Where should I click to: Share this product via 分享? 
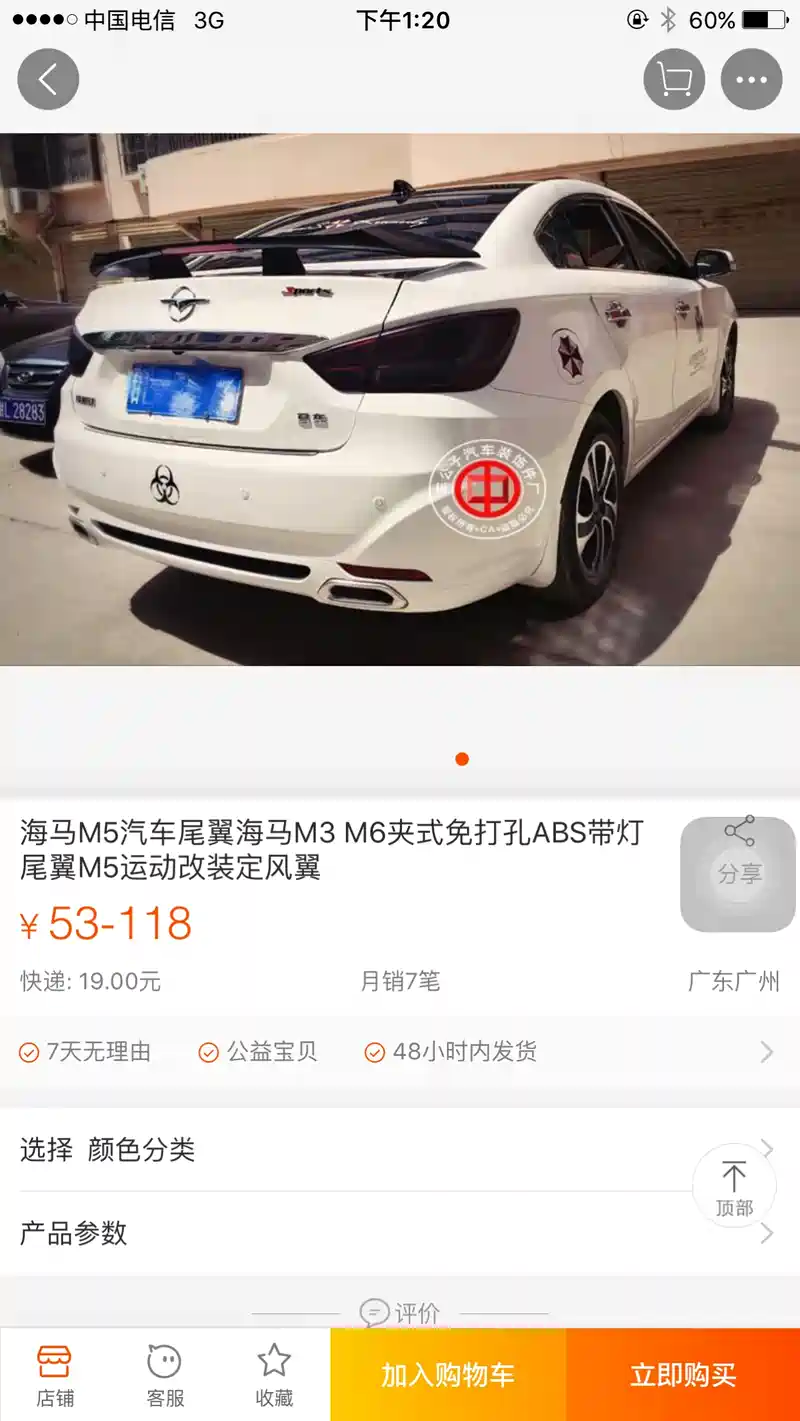738,873
